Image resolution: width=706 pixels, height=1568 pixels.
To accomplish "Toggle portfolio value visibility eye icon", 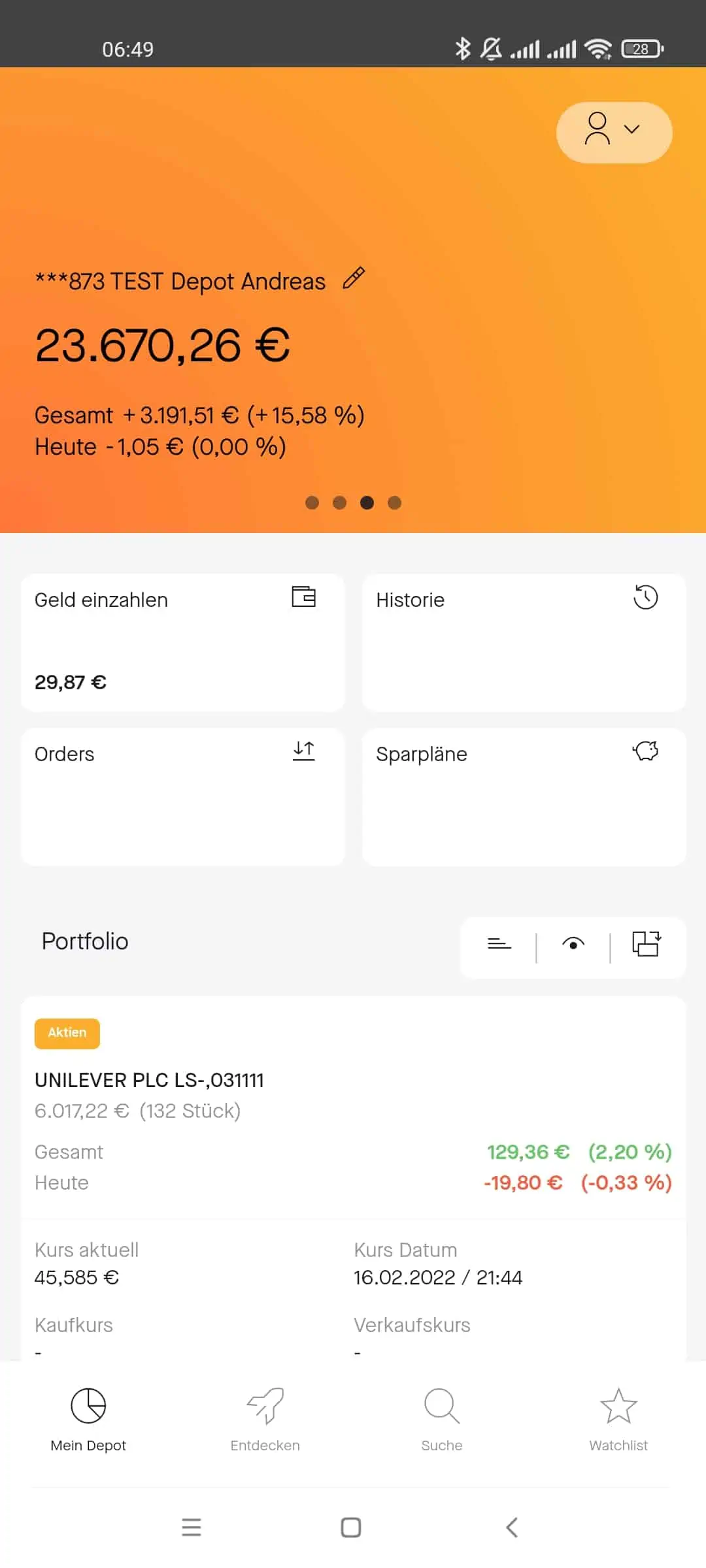I will (x=573, y=944).
